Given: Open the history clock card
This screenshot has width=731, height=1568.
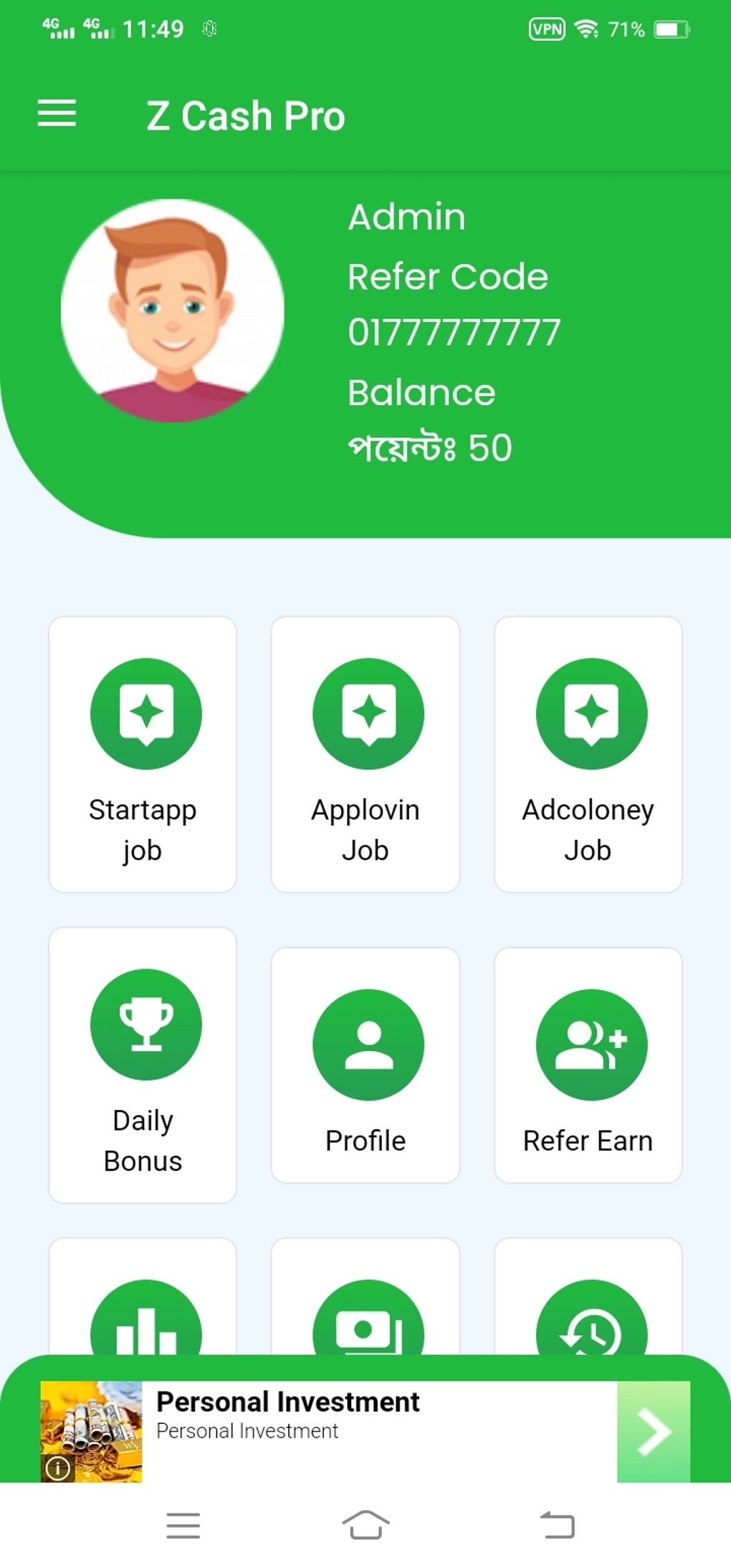Looking at the screenshot, I should pos(588,1296).
